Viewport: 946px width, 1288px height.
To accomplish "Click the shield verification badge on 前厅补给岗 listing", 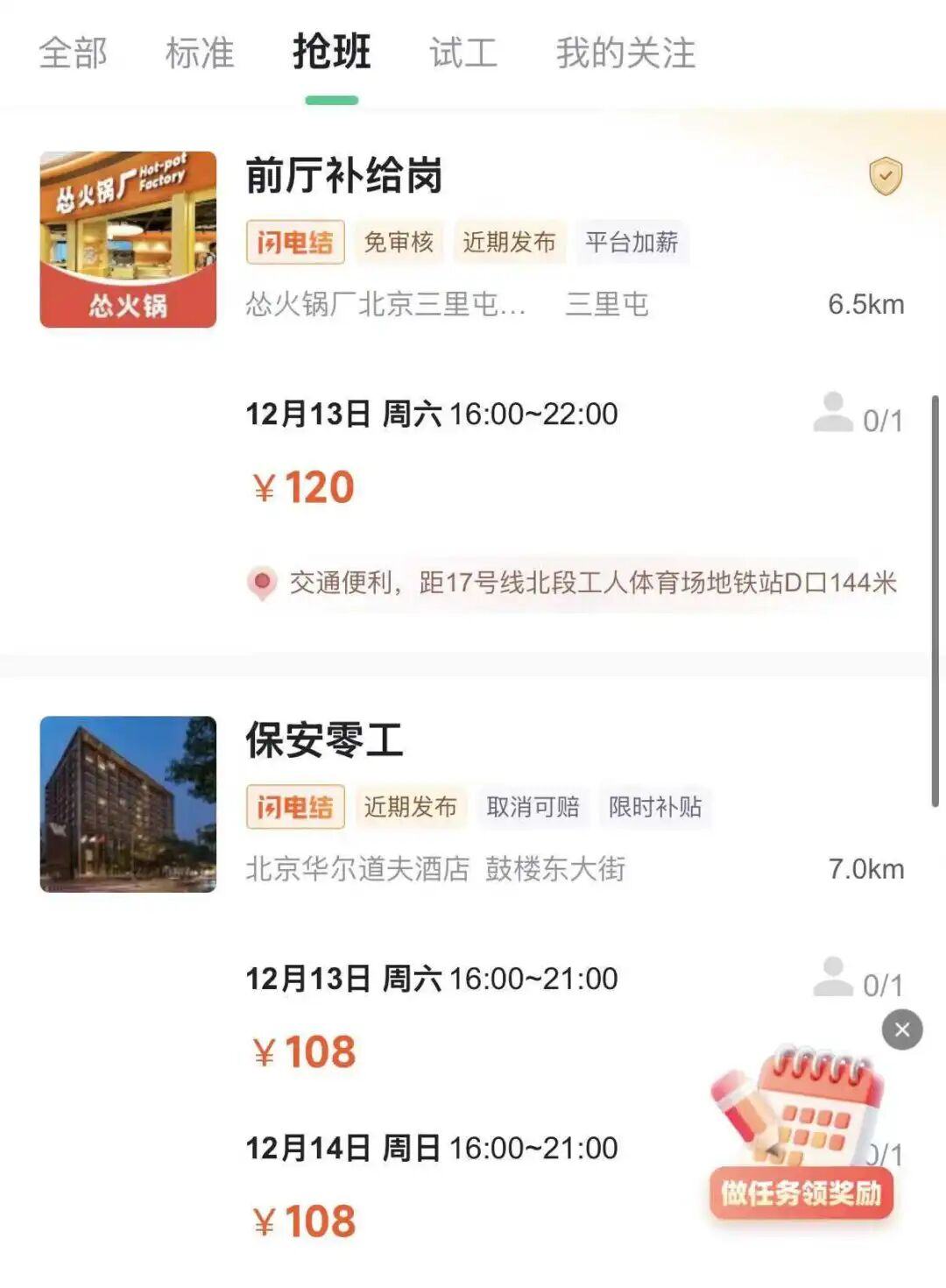I will point(885,178).
